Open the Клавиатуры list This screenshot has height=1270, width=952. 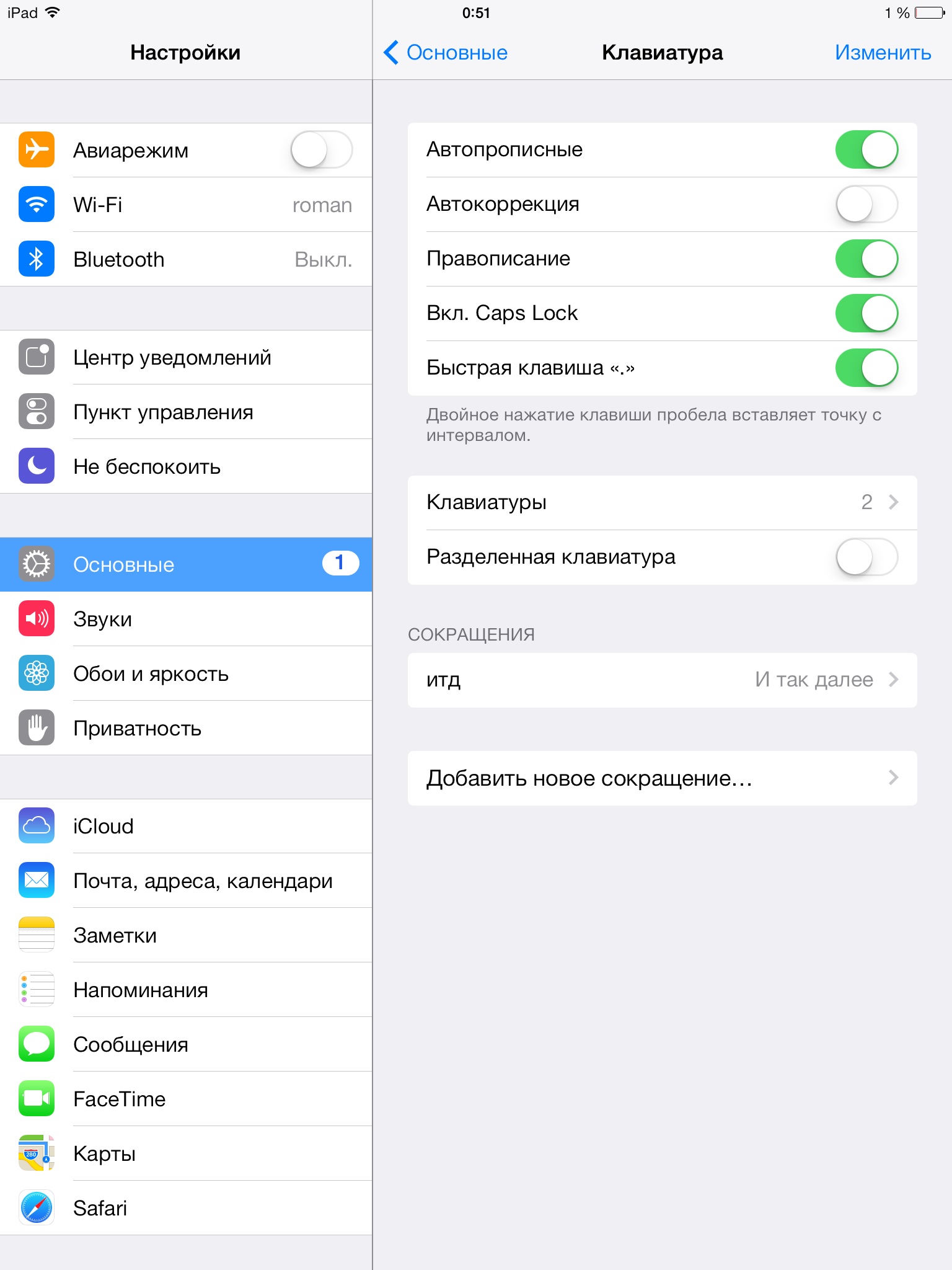pos(662,502)
